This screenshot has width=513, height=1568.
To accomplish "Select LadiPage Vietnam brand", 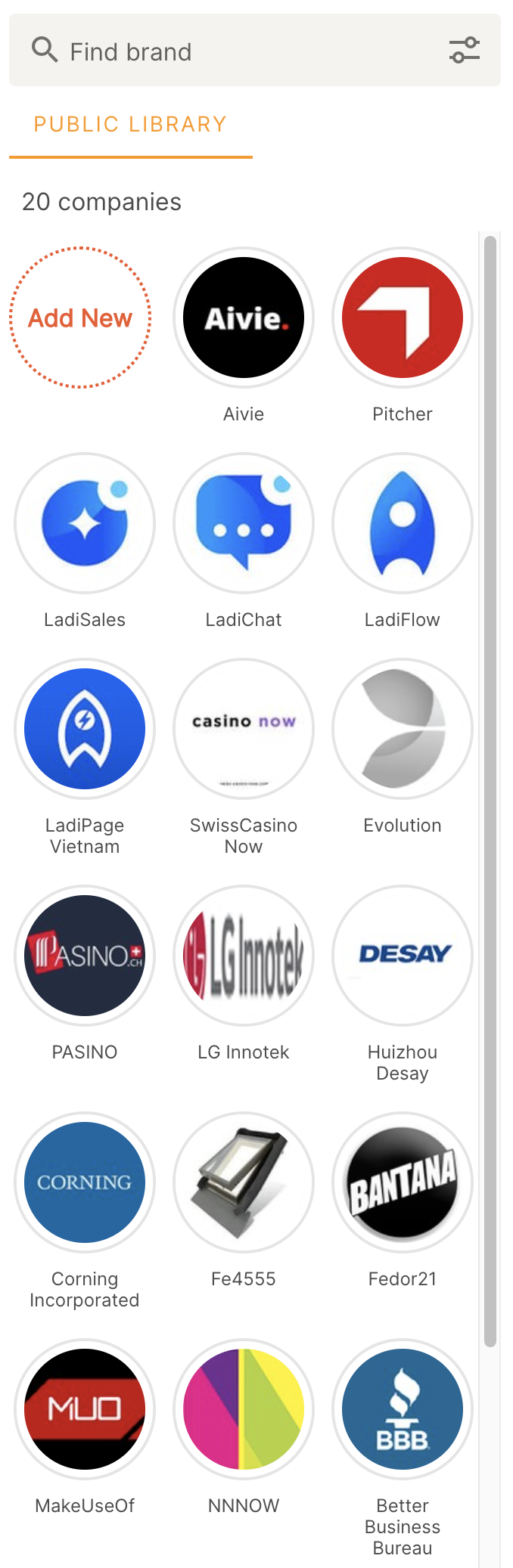I will pos(85,729).
